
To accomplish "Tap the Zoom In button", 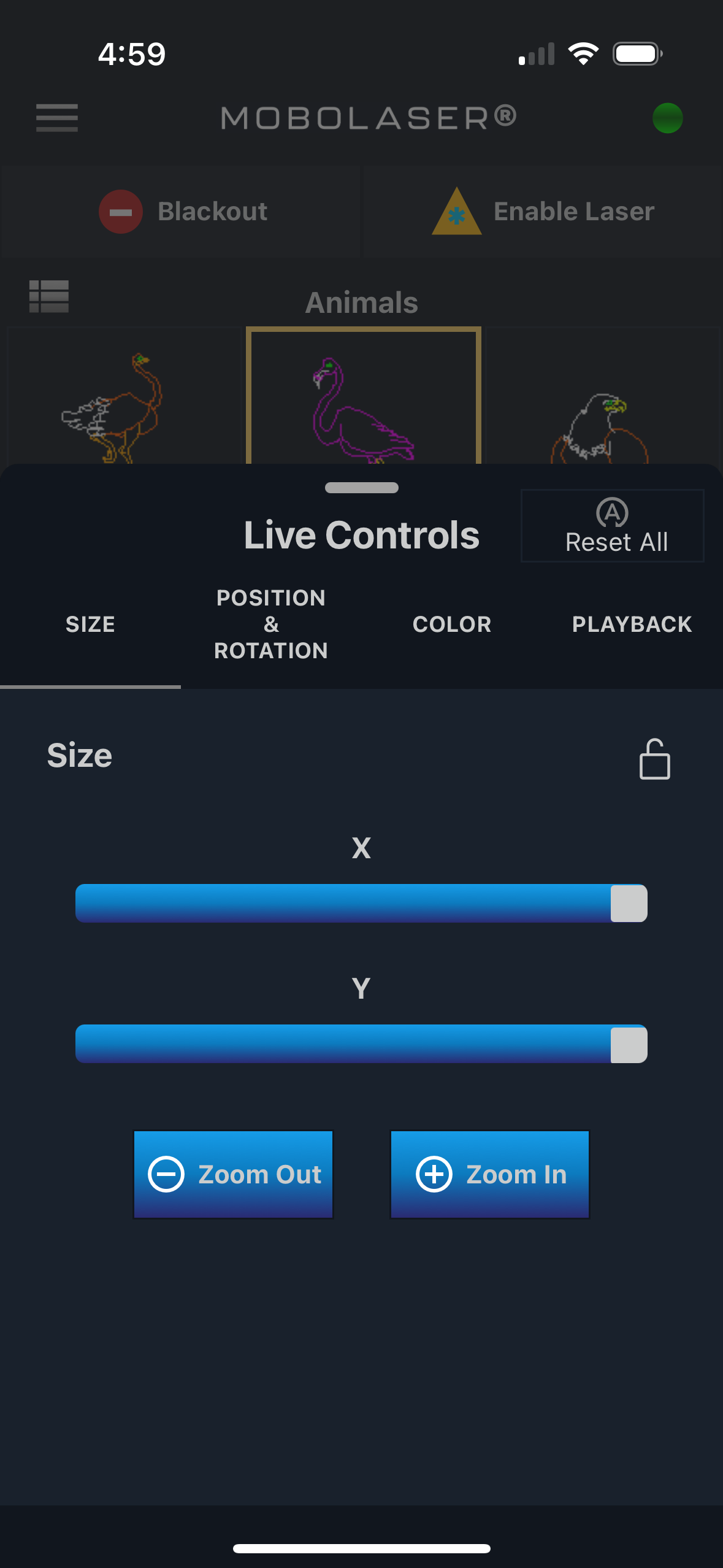I will coord(489,1174).
